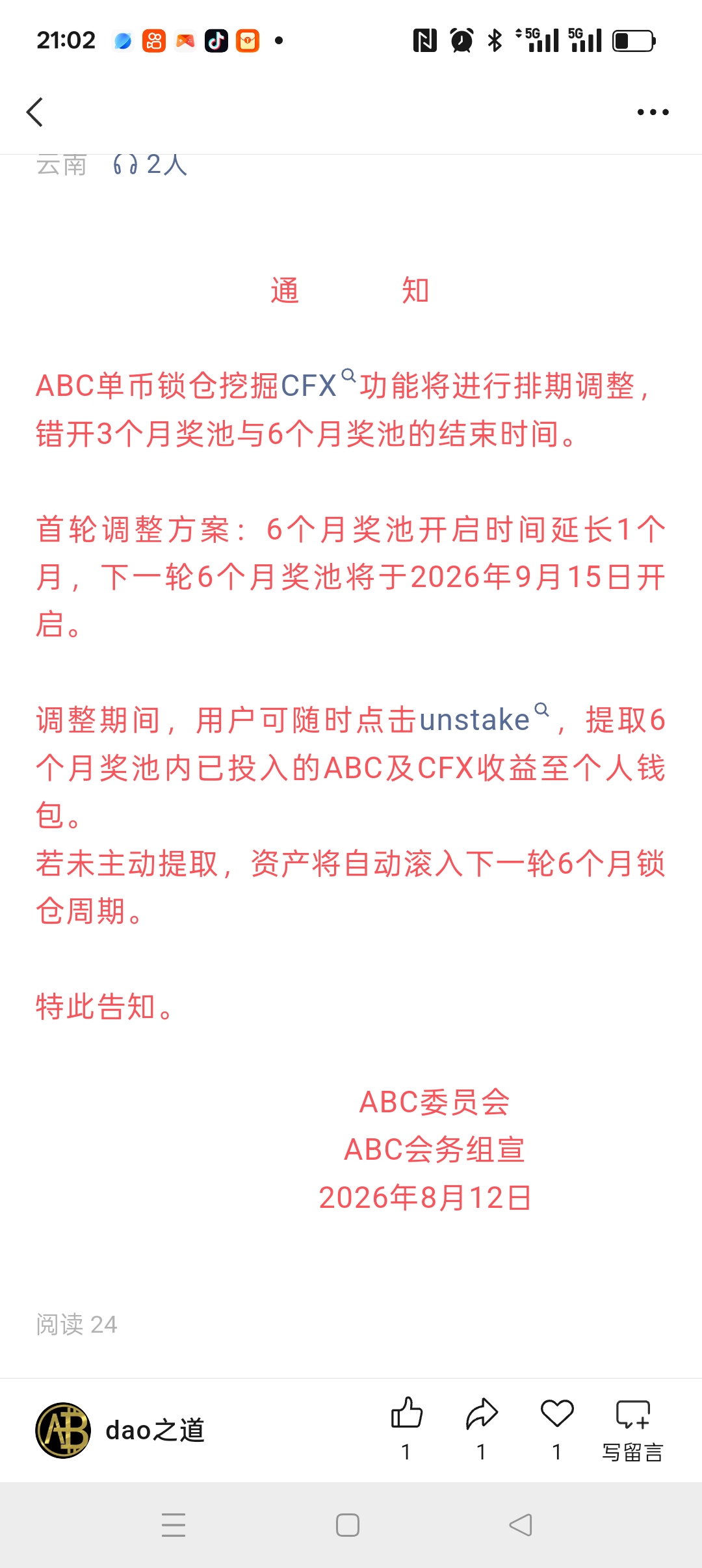The width and height of the screenshot is (702, 1568).
Task: Open the three-dot overflow menu
Action: pyautogui.click(x=653, y=112)
